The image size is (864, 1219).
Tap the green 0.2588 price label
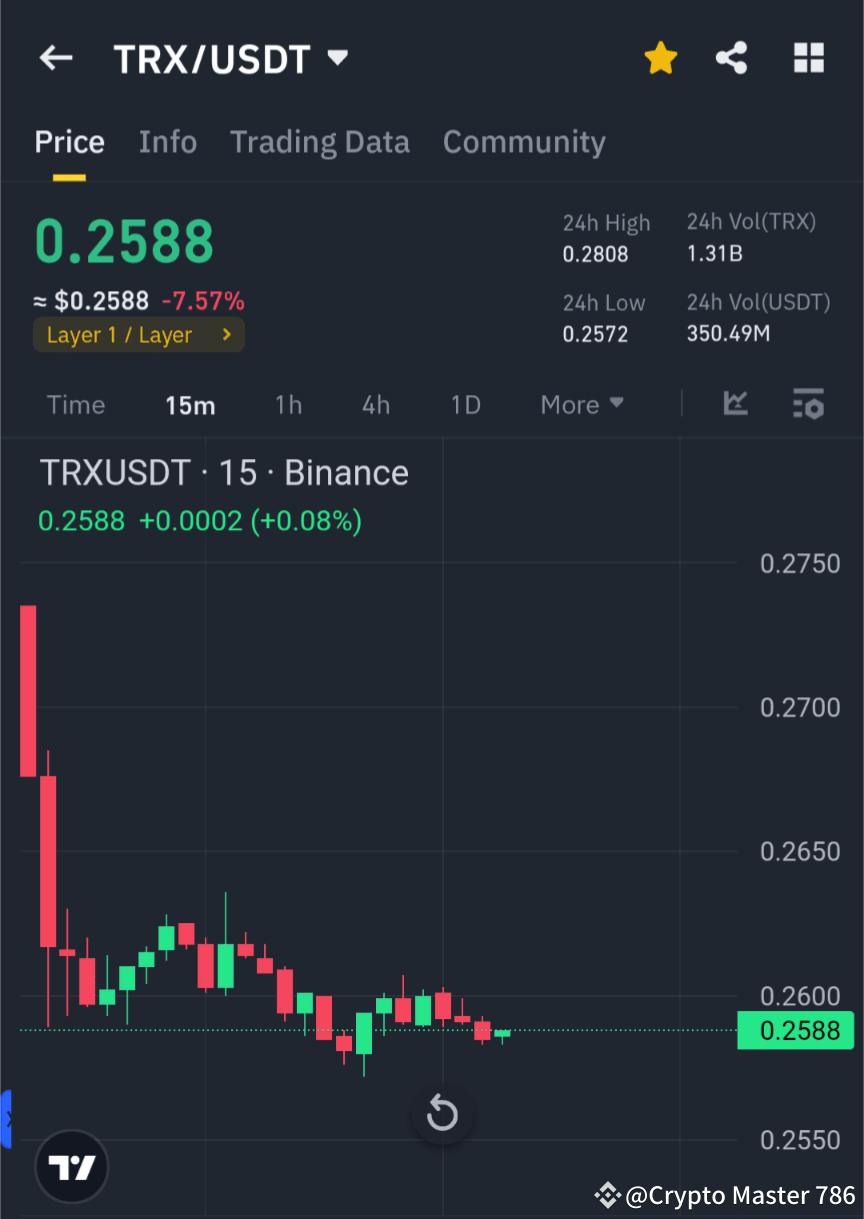tap(795, 1030)
